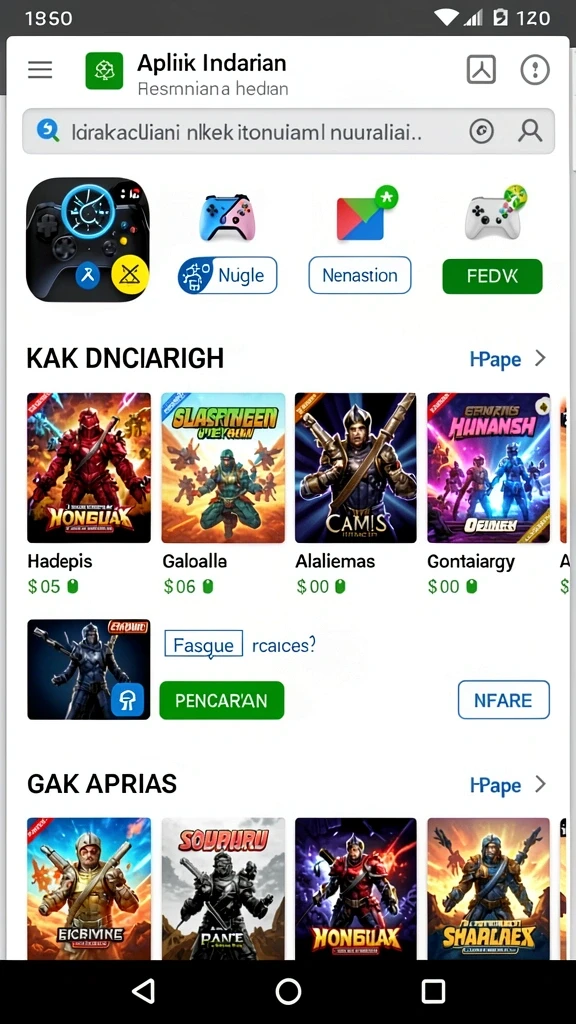Open Hpape link next to KAK DNCIARIGH
The image size is (576, 1024).
pos(507,359)
